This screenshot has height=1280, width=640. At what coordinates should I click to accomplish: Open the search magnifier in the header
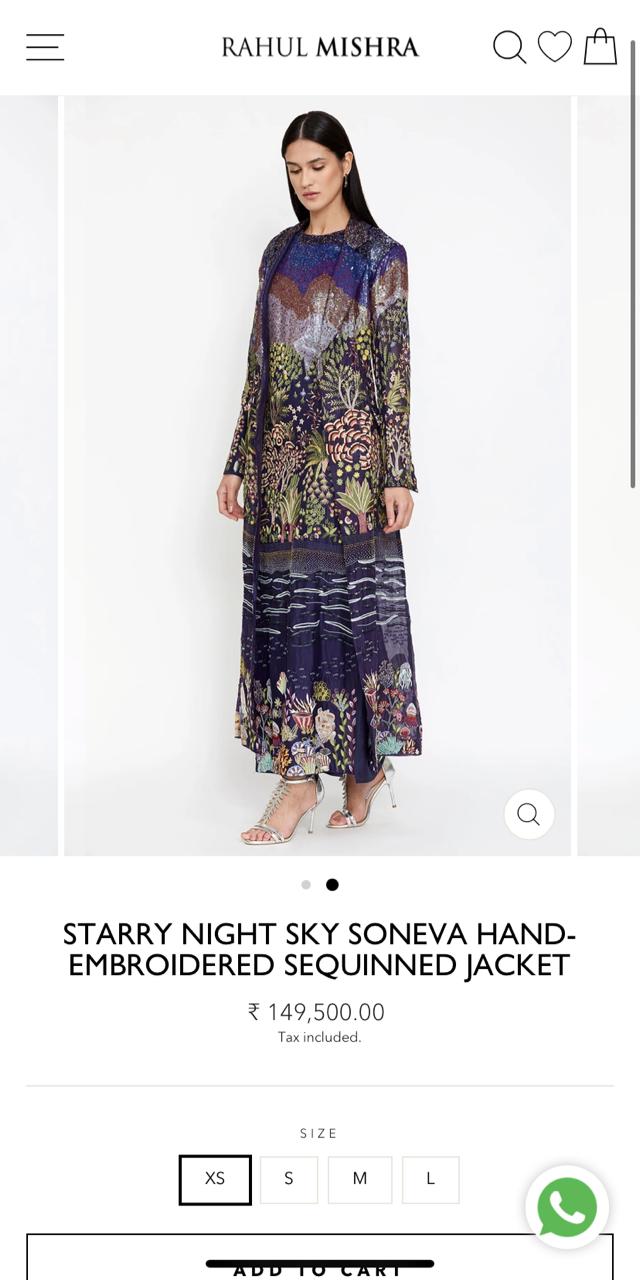509,47
